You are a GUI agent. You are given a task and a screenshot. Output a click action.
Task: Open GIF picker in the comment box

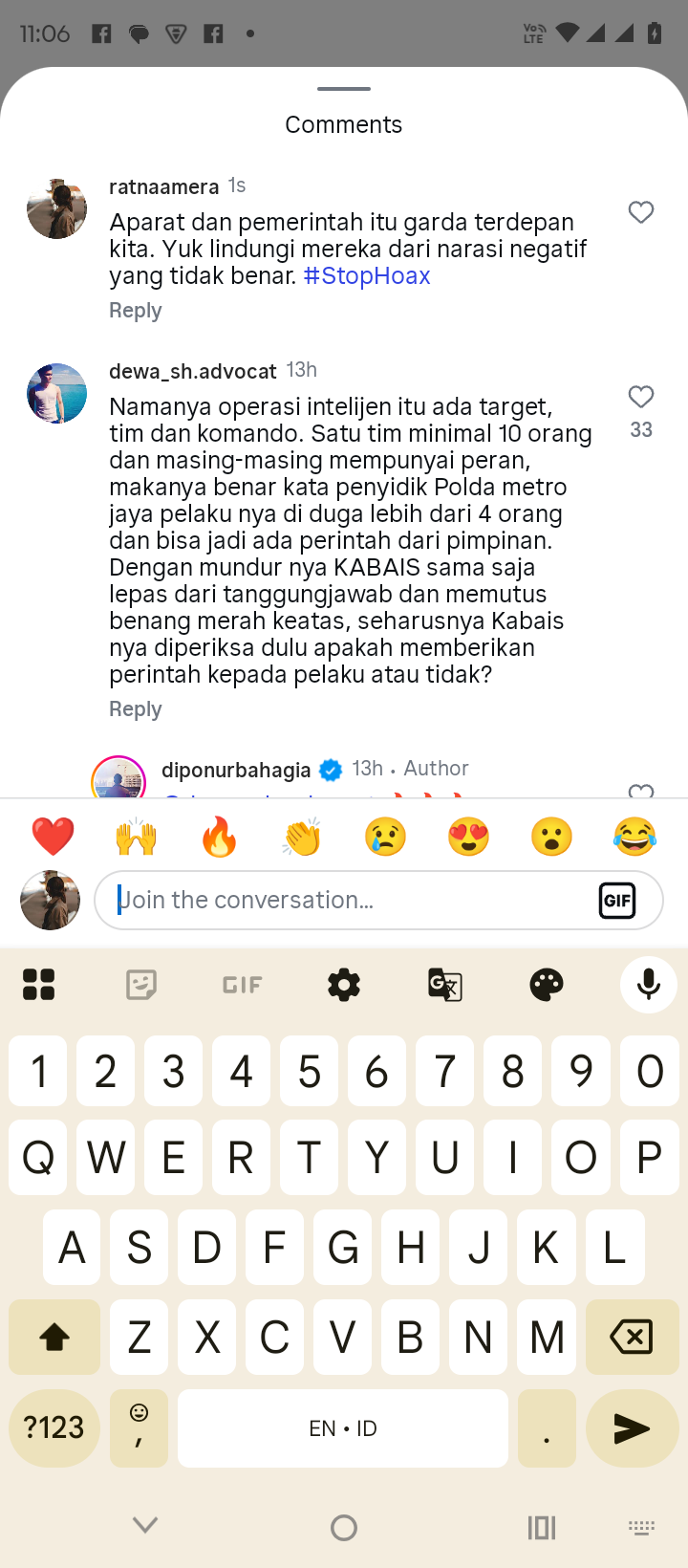[x=617, y=901]
